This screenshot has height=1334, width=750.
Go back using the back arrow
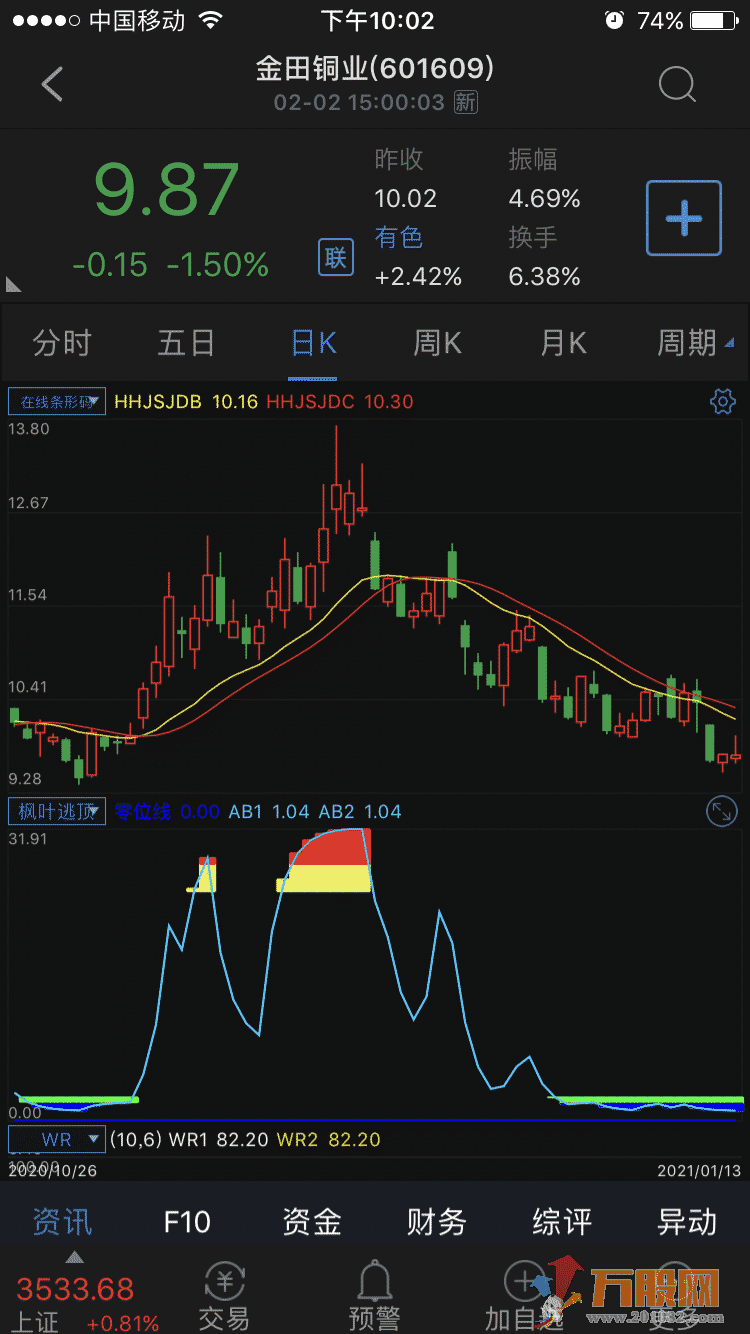tap(52, 84)
